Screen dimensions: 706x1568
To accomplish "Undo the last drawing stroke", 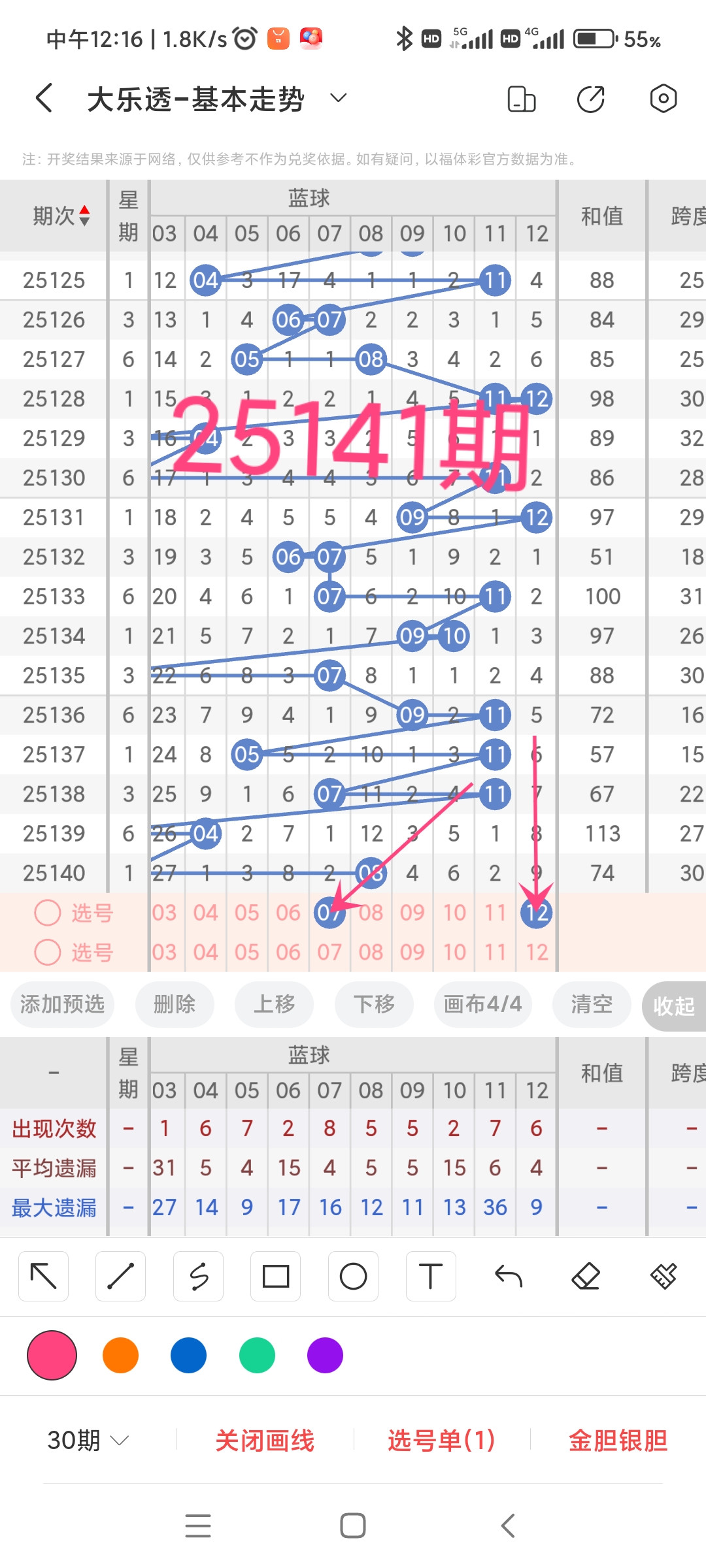I will pyautogui.click(x=508, y=1275).
